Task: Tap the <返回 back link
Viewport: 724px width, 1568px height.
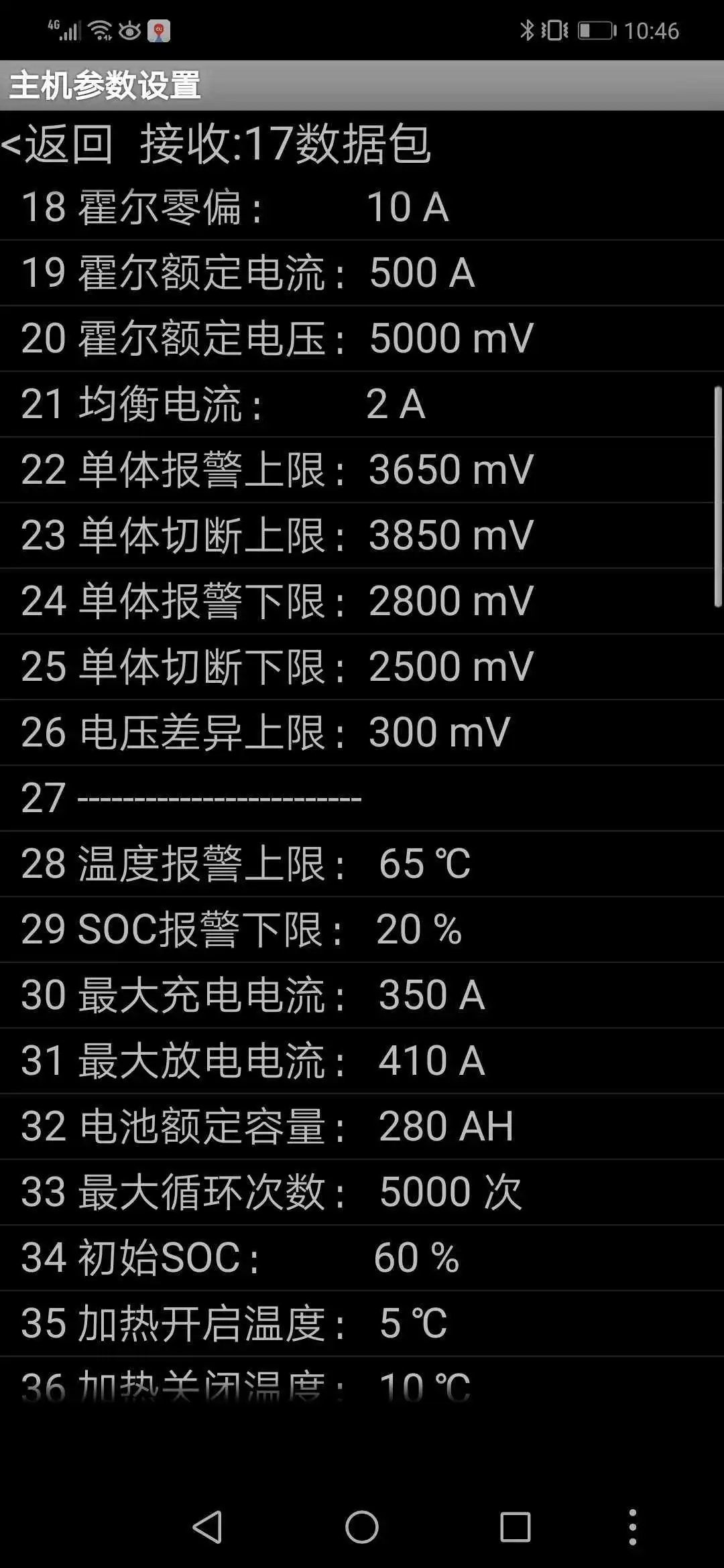Action: pyautogui.click(x=58, y=144)
